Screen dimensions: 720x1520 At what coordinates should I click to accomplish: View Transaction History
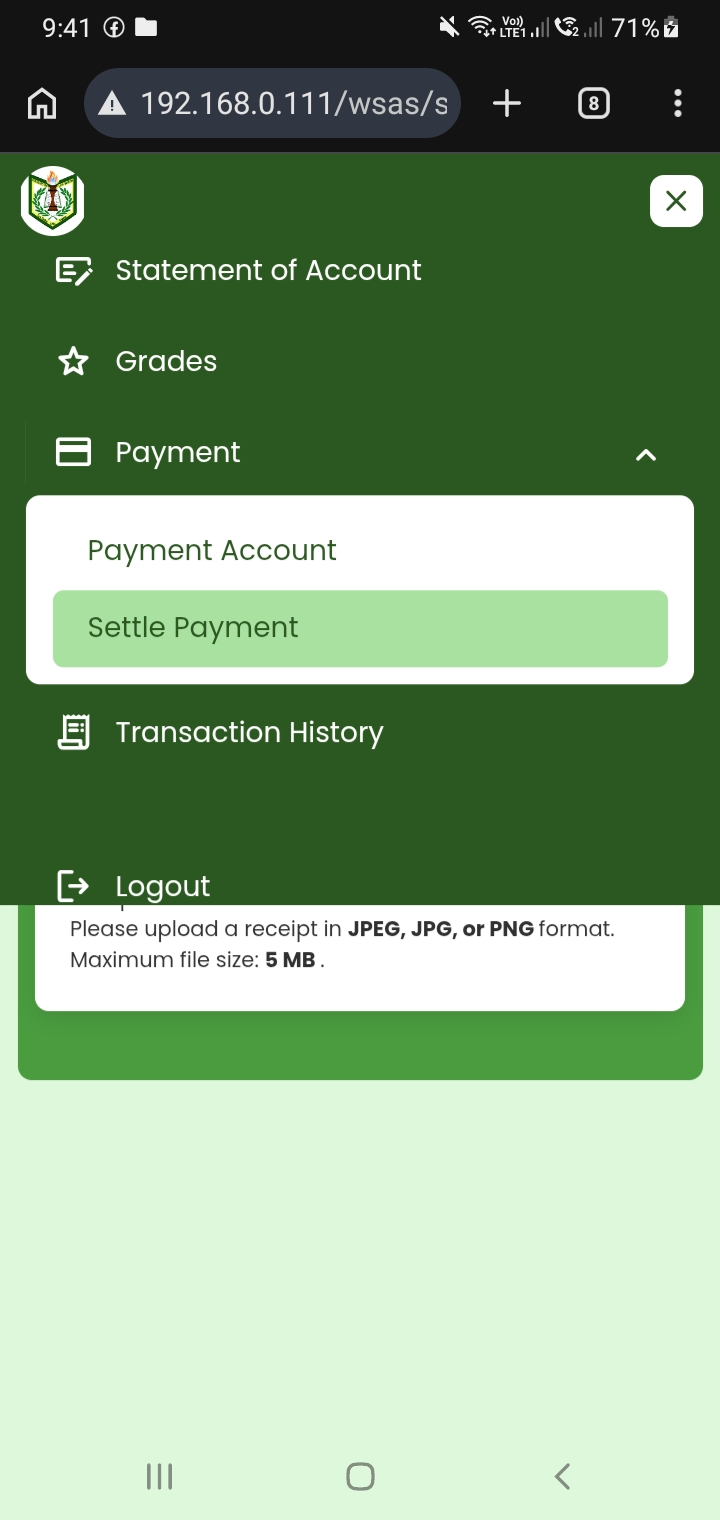tap(249, 732)
